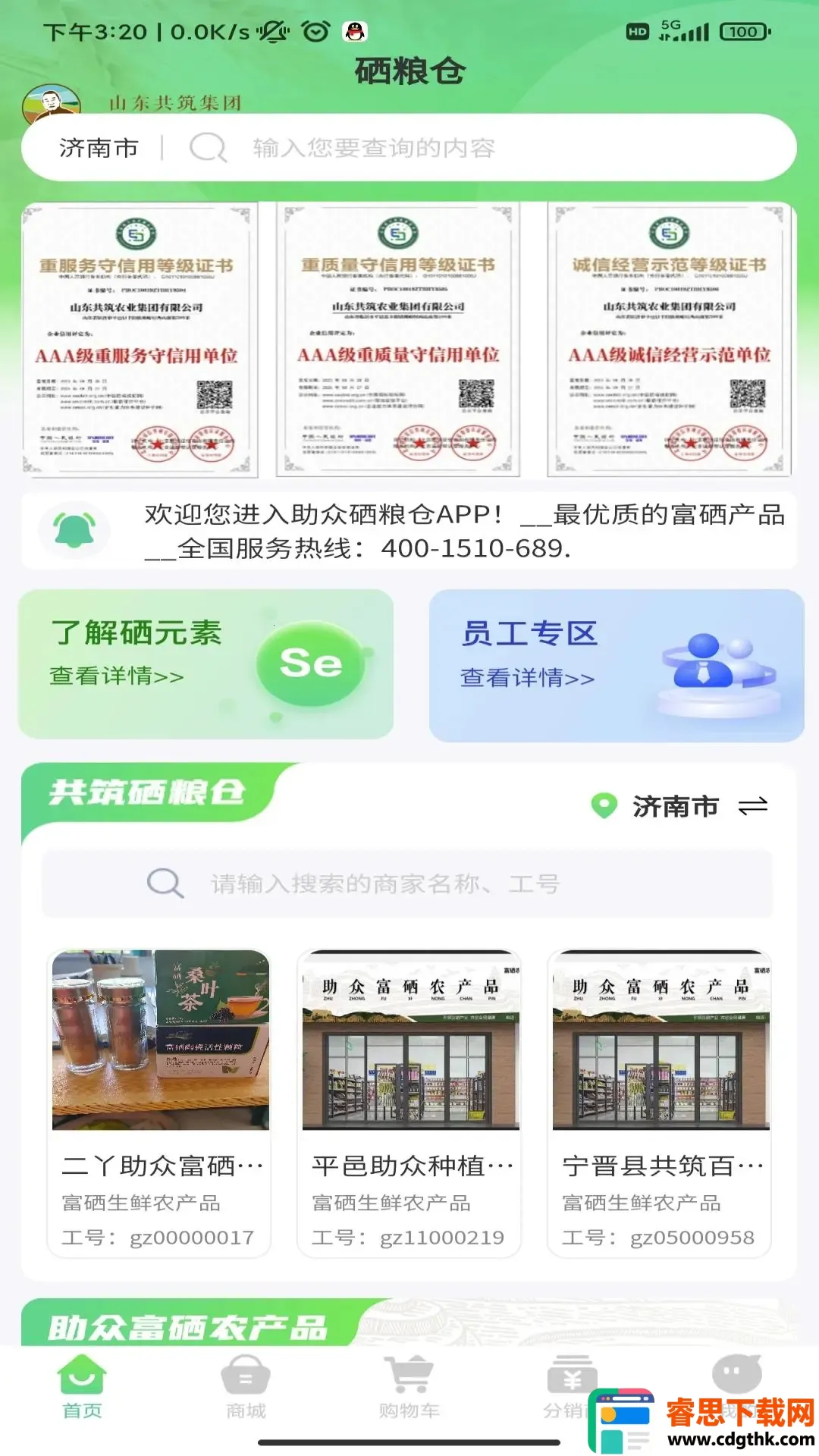Open merchant card 平邑助众种植
The image size is (819, 1456).
coord(409,1103)
